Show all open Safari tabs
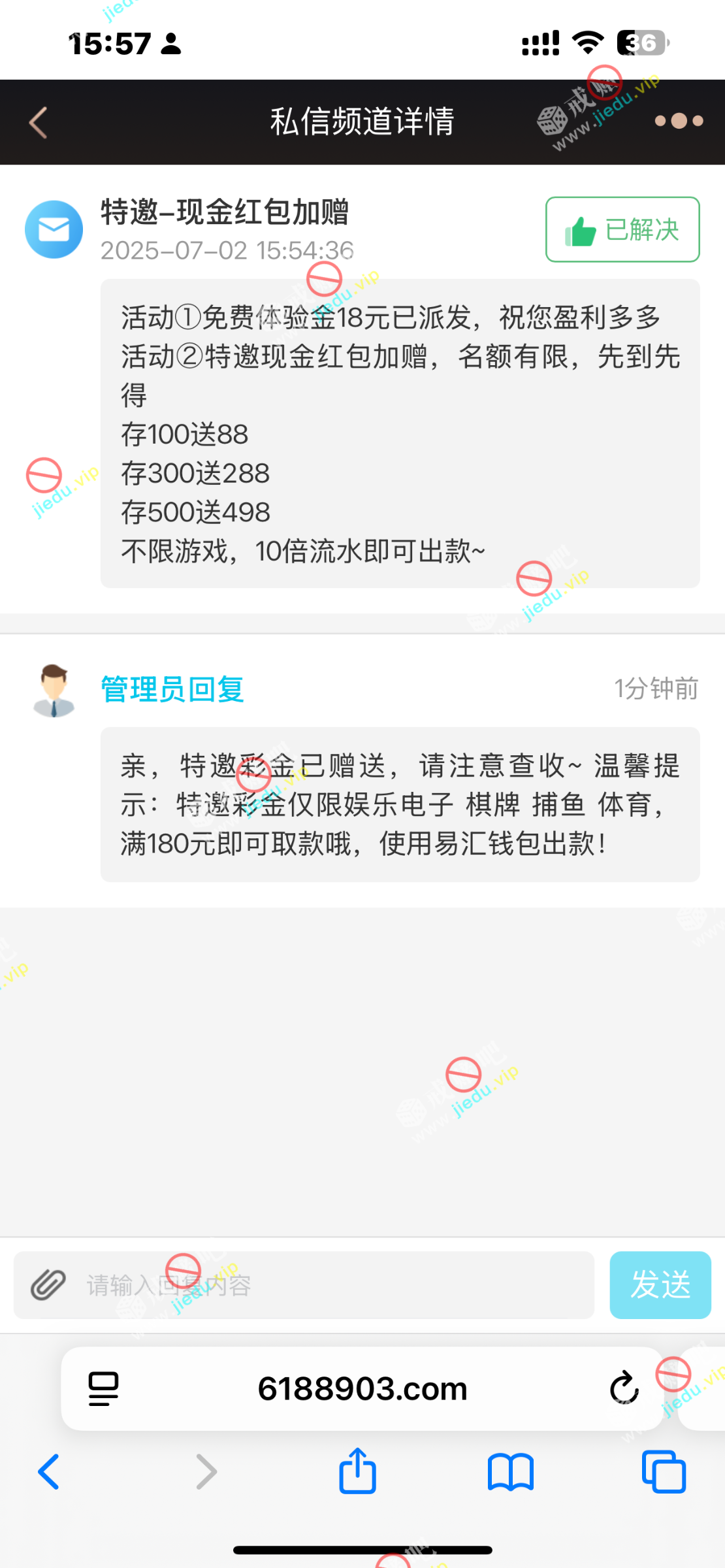725x1568 pixels. tap(664, 1472)
